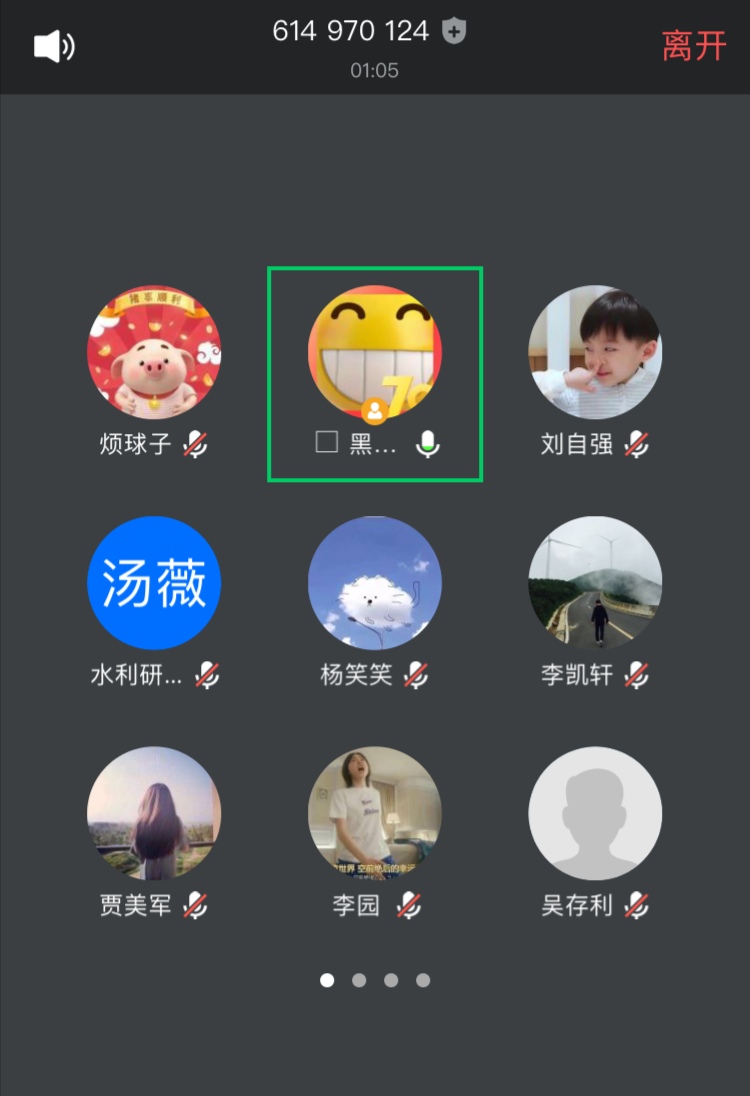750x1096 pixels.
Task: Jump to the second page indicator dot
Action: point(359,980)
